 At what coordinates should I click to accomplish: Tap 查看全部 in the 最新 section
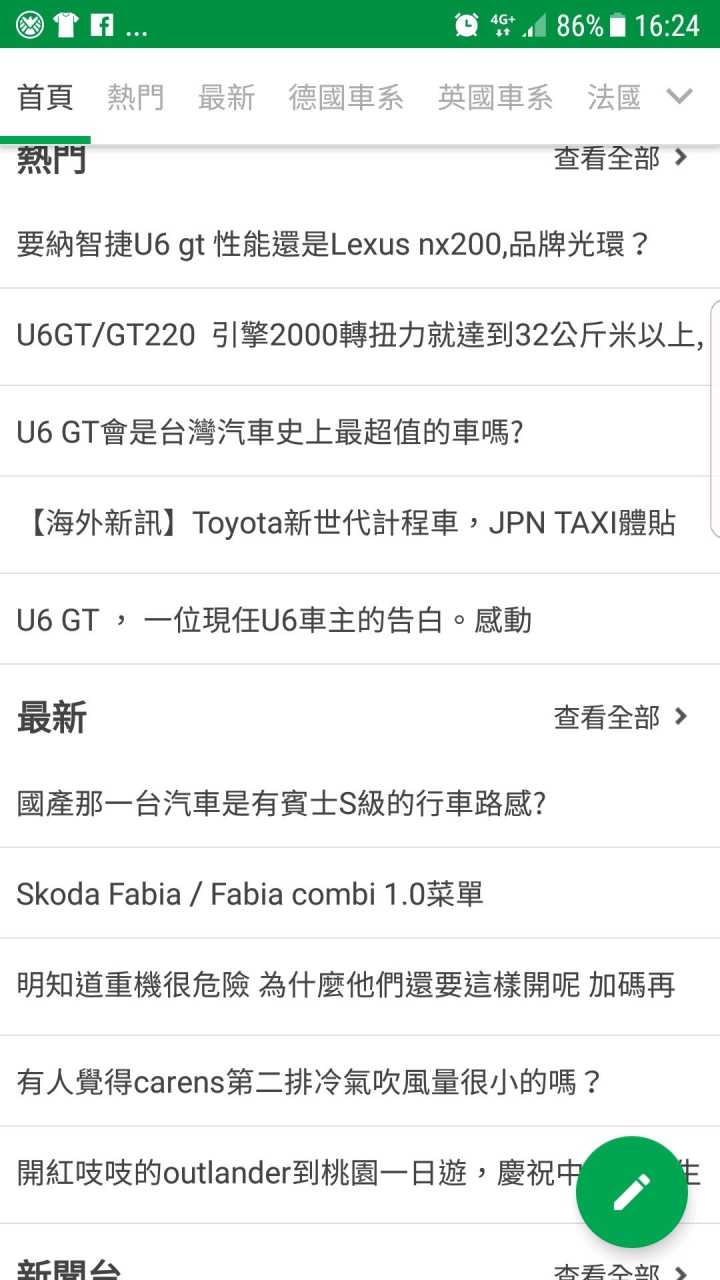click(x=621, y=717)
